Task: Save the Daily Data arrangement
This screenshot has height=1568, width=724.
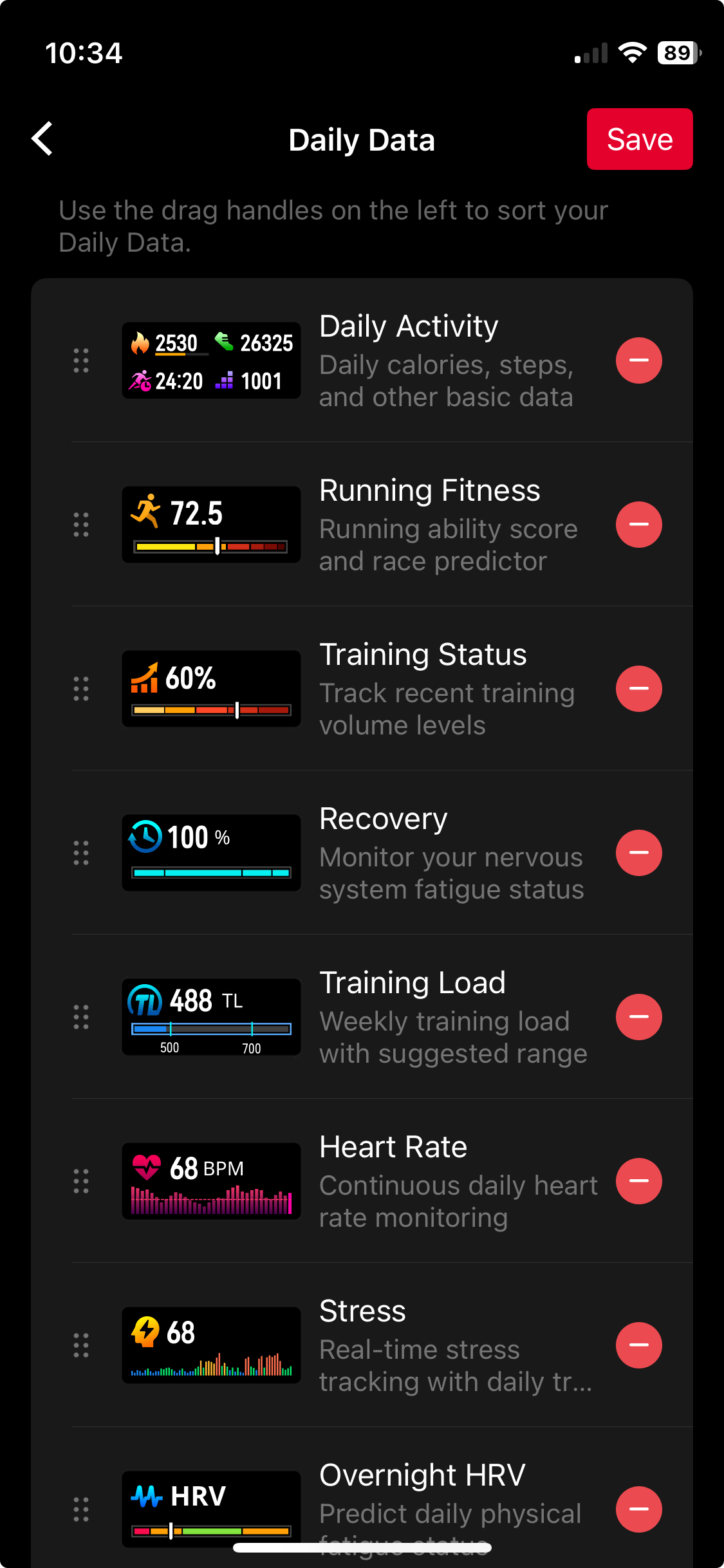Action: click(639, 139)
